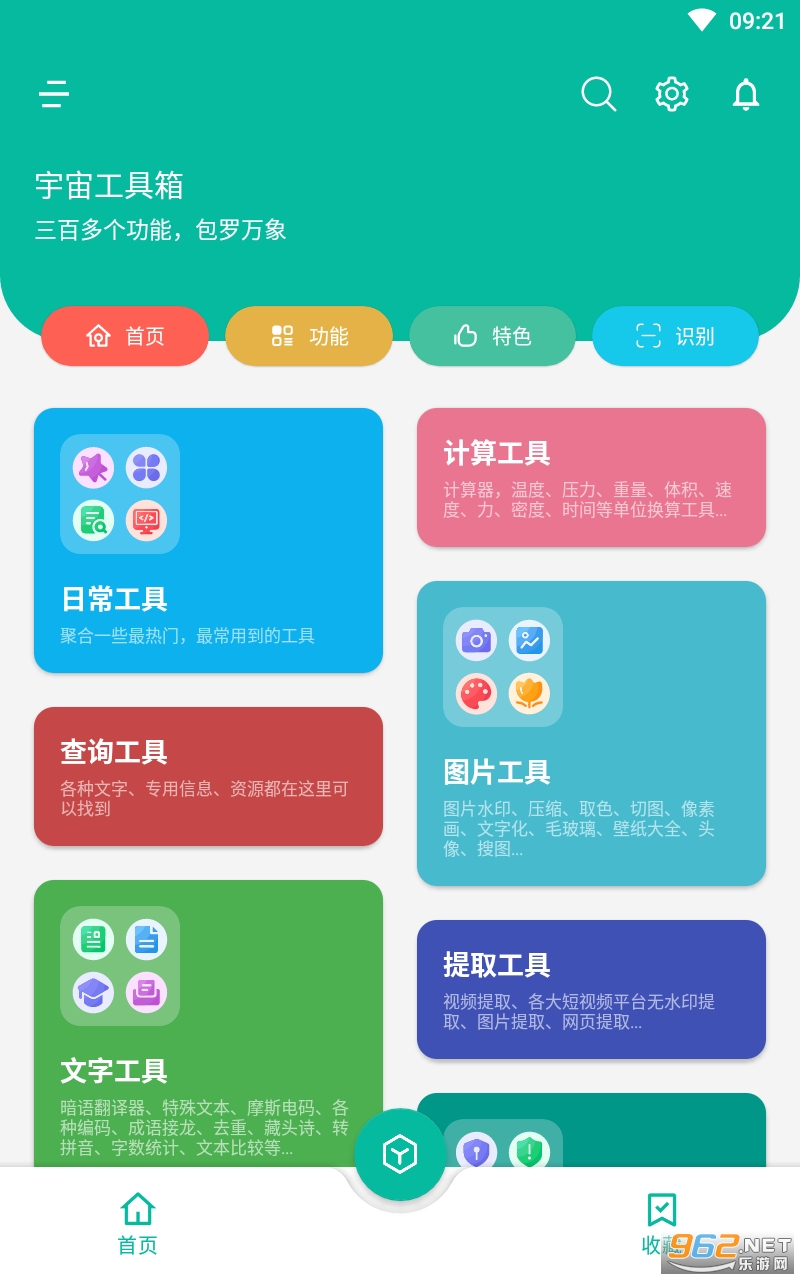Open the 图片工具 card
Image resolution: width=800 pixels, height=1280 pixels.
591,733
